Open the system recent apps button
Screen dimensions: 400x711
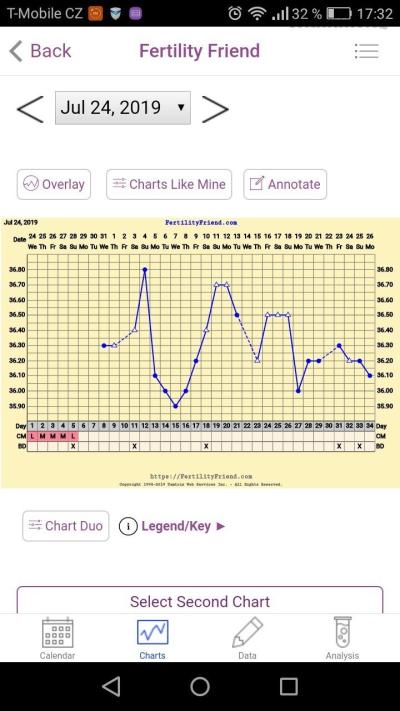(288, 687)
